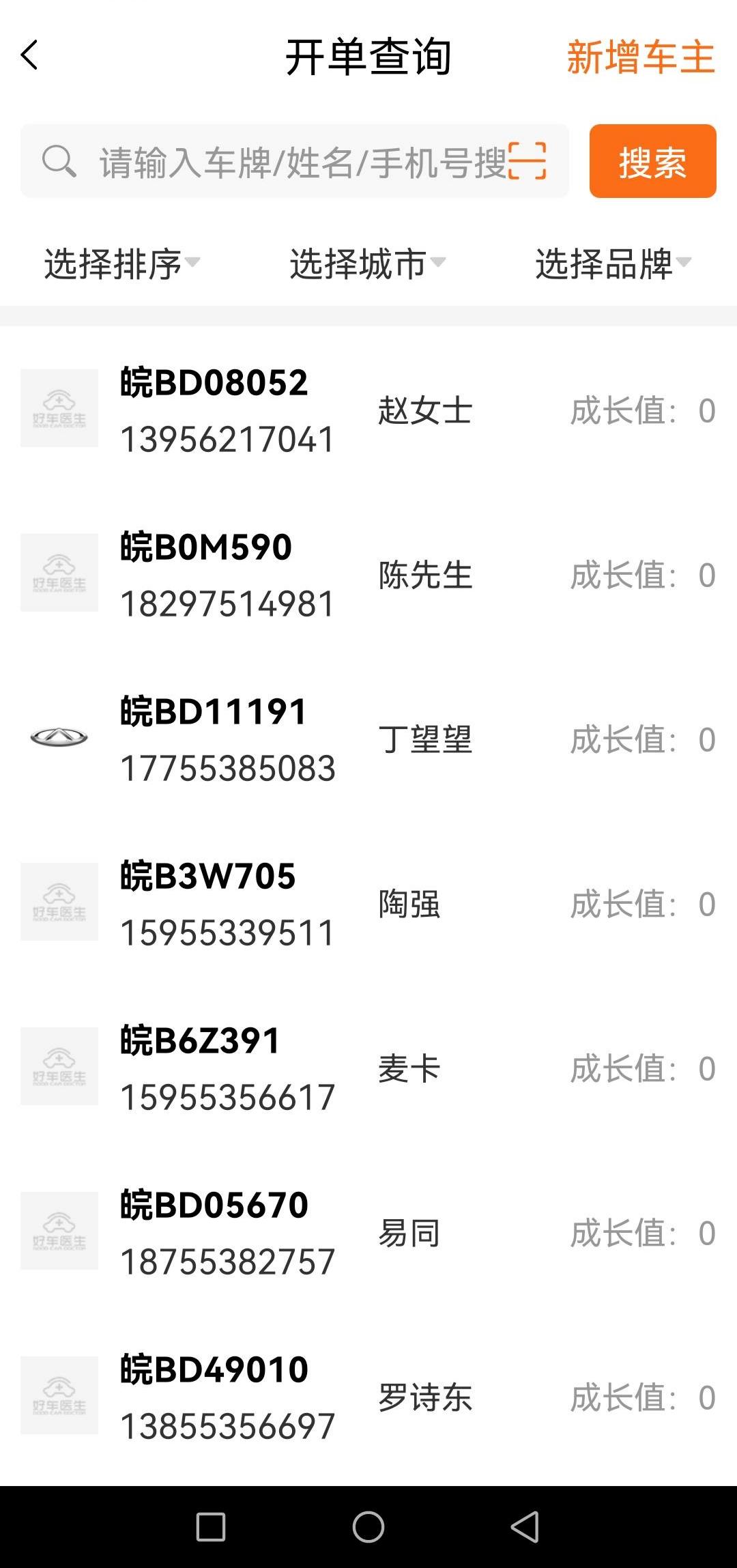The image size is (737, 1568).
Task: Open the record for 赵女士 皖BD08052
Action: 369,410
